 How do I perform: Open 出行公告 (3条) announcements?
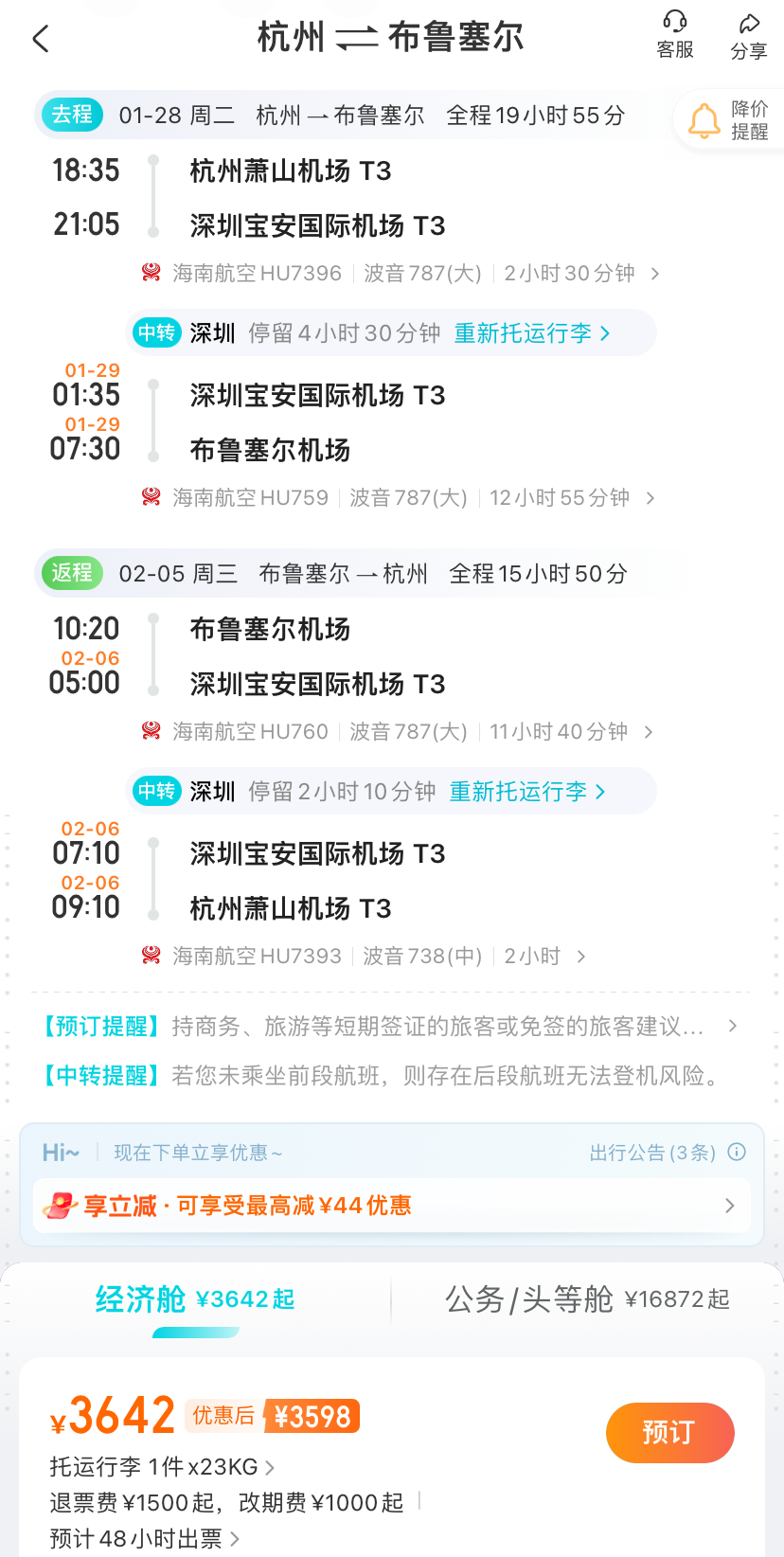pos(668,1153)
